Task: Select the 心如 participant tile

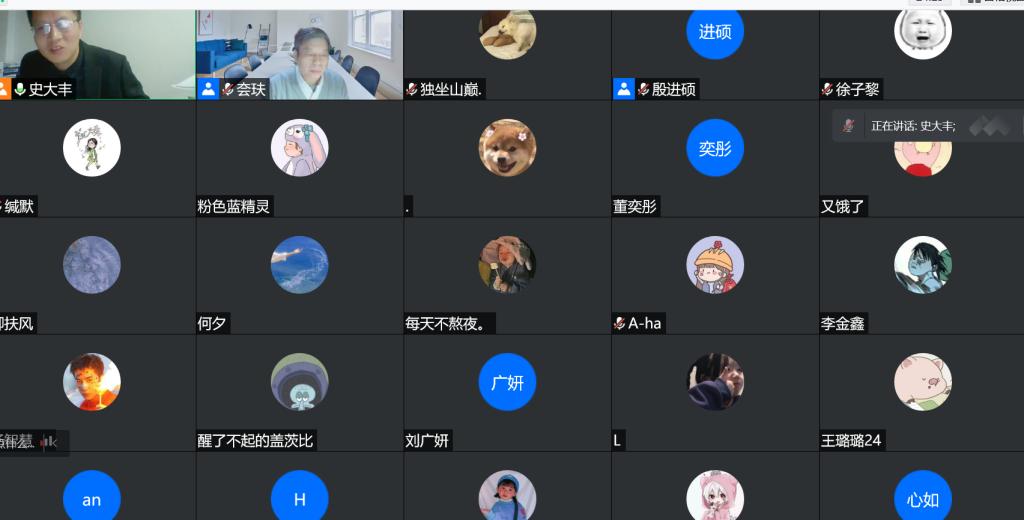Action: click(922, 492)
